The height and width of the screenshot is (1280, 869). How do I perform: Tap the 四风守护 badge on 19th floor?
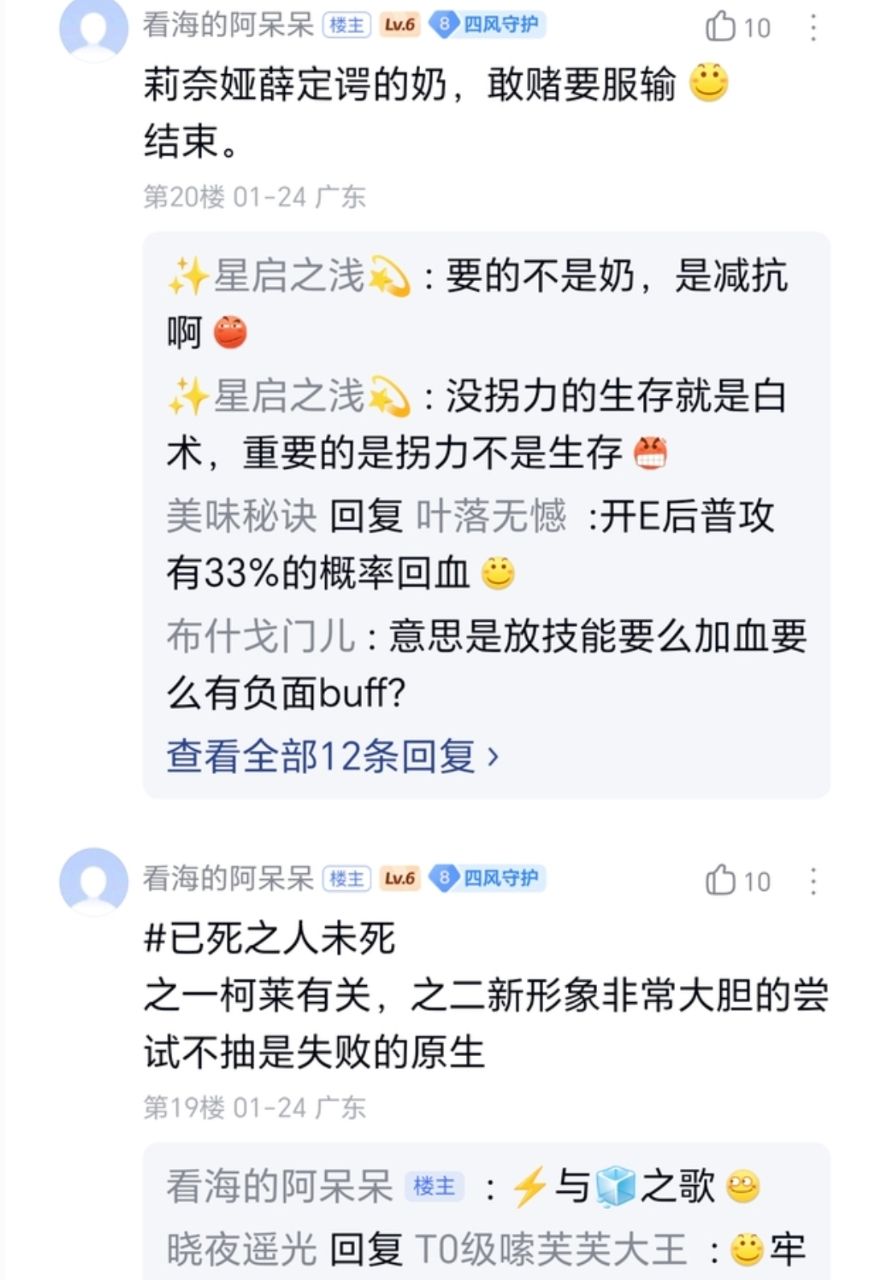[488, 879]
